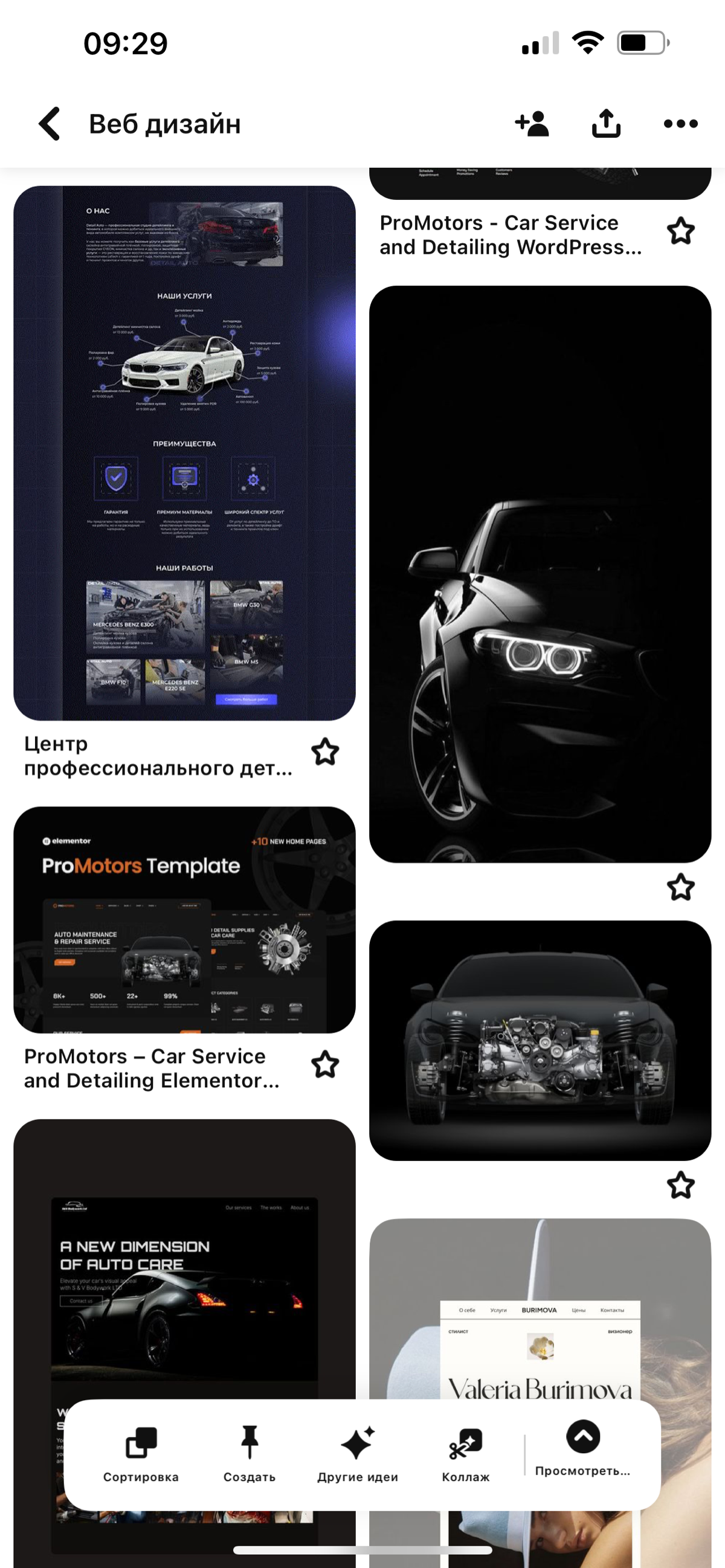Open the car engine chassis pin
725x1568 pixels.
click(540, 1039)
